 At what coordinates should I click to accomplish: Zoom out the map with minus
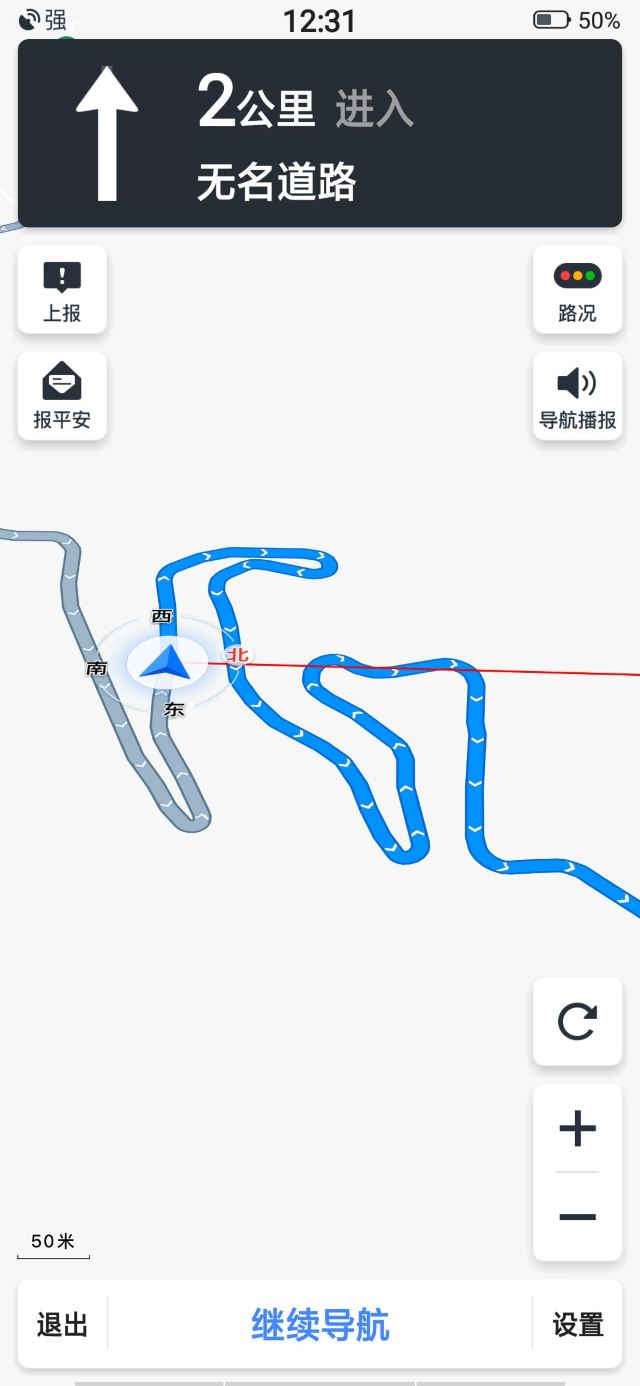click(x=577, y=1217)
